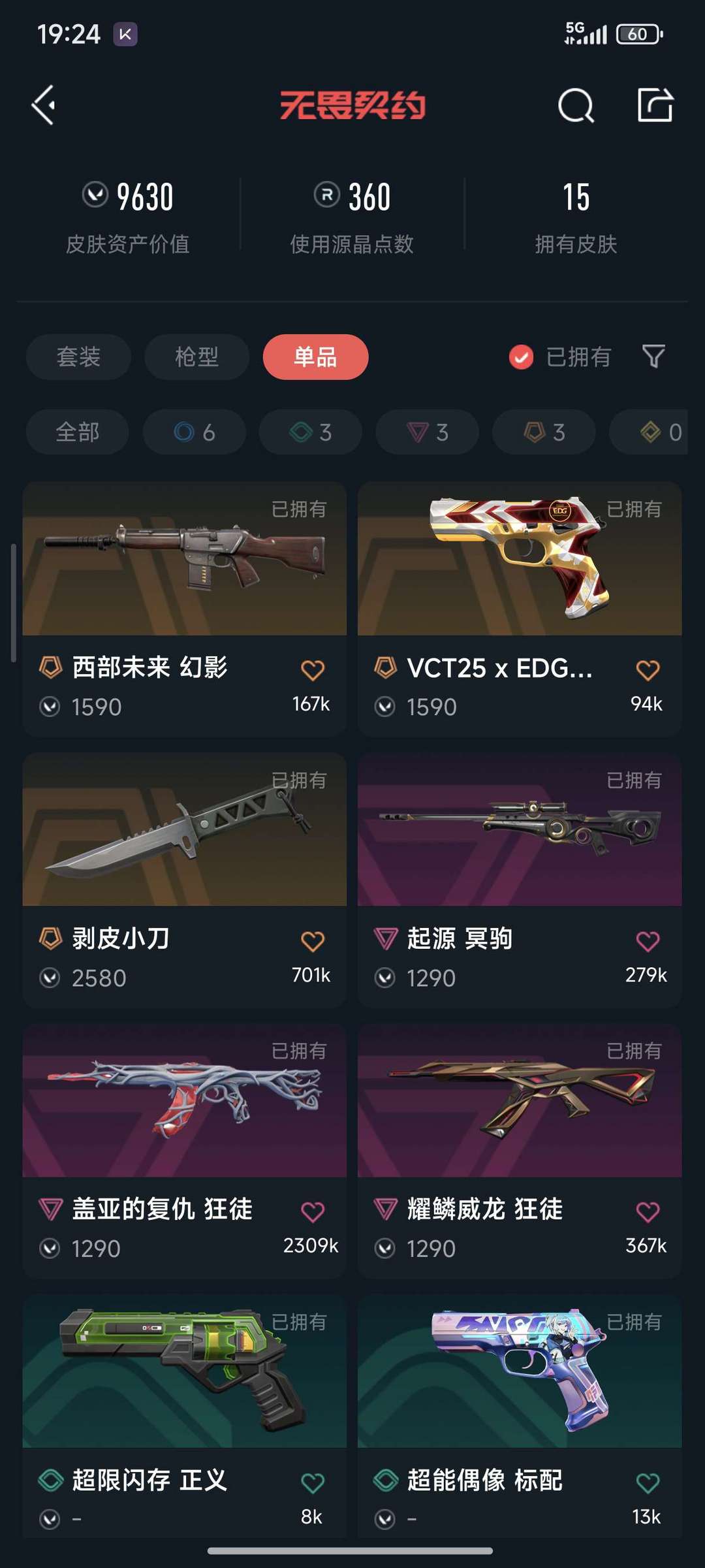This screenshot has width=705, height=1568.
Task: Switch to the 套装 tab
Action: click(78, 357)
